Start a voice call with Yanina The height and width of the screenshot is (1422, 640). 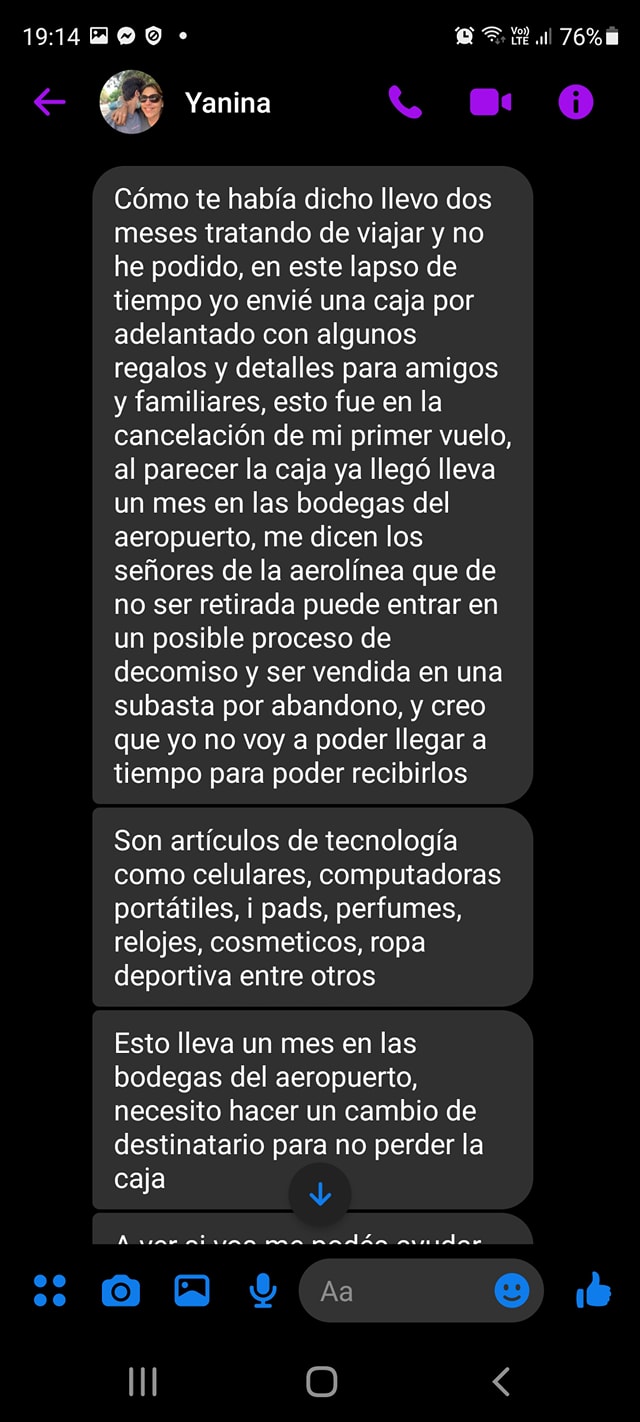coord(405,102)
